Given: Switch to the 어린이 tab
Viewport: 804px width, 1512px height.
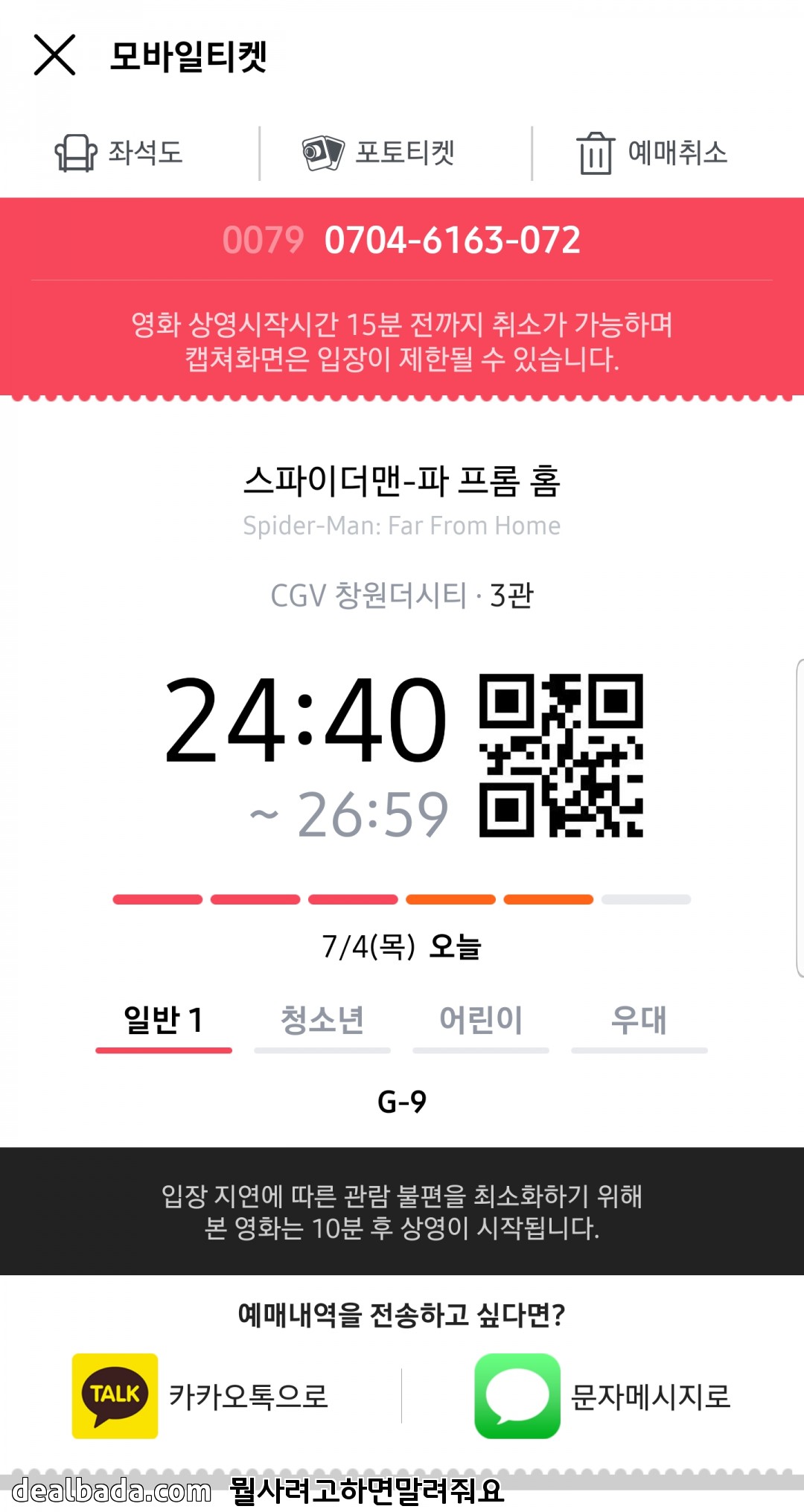Looking at the screenshot, I should point(481,1021).
